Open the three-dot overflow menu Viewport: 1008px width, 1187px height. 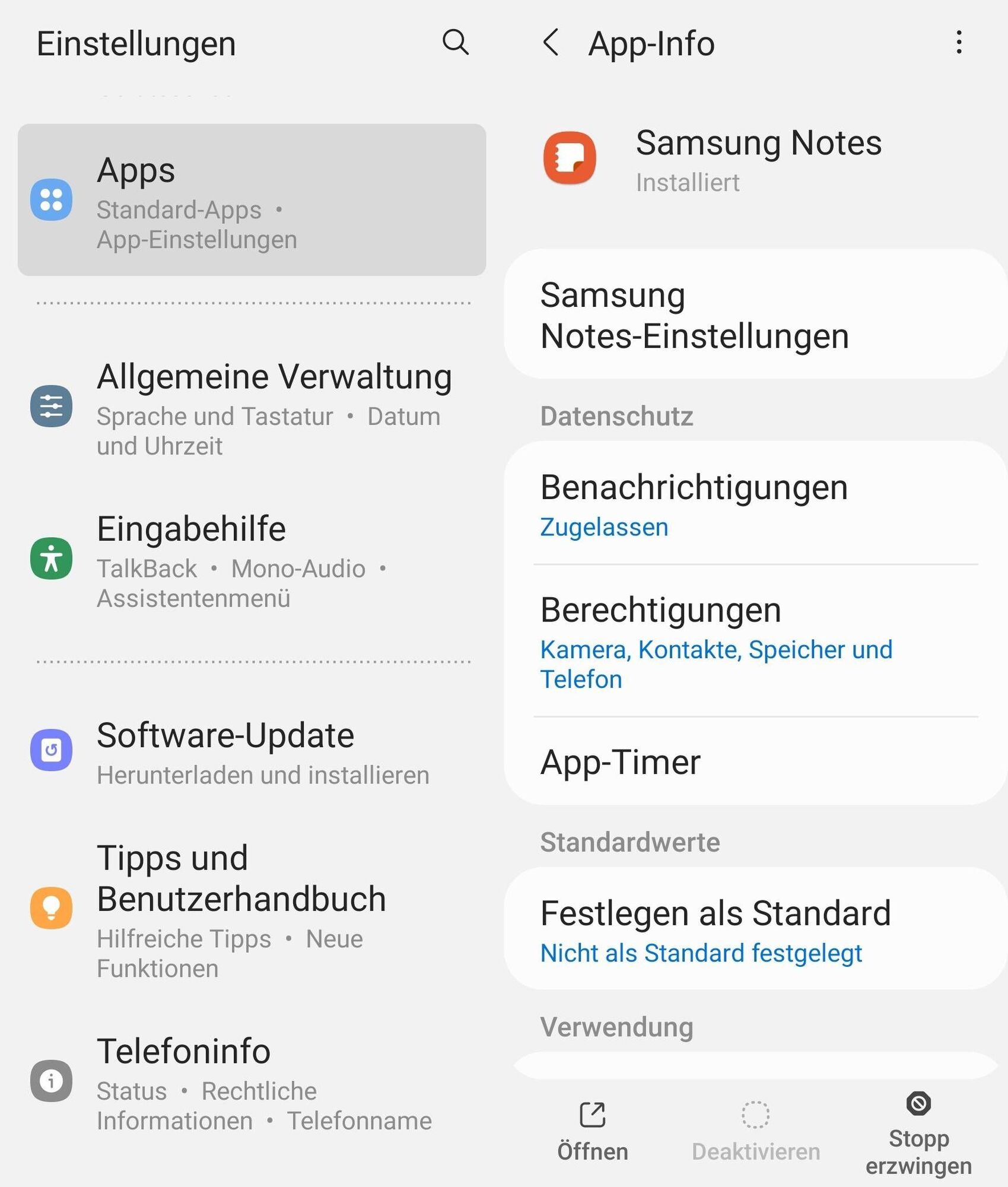959,43
